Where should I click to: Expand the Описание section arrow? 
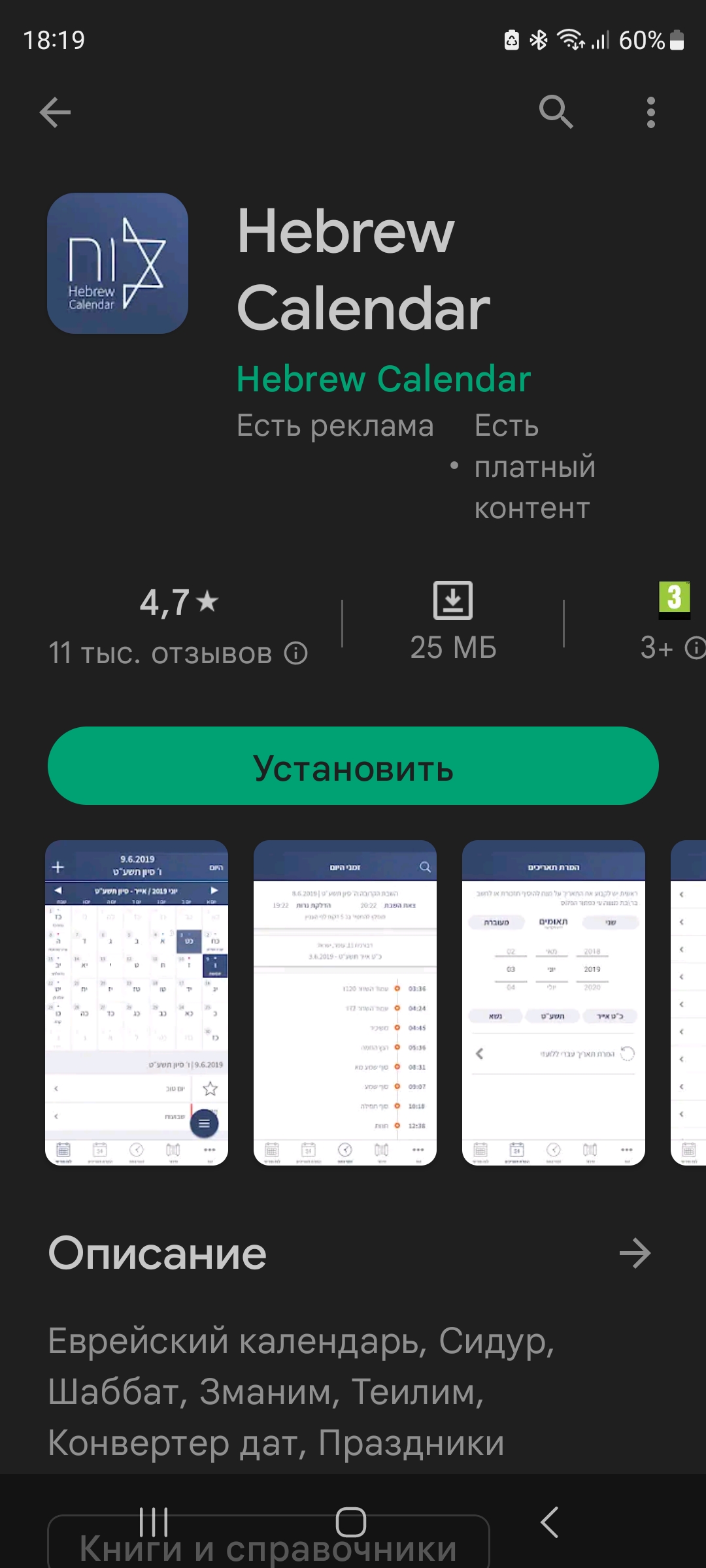(x=635, y=1253)
